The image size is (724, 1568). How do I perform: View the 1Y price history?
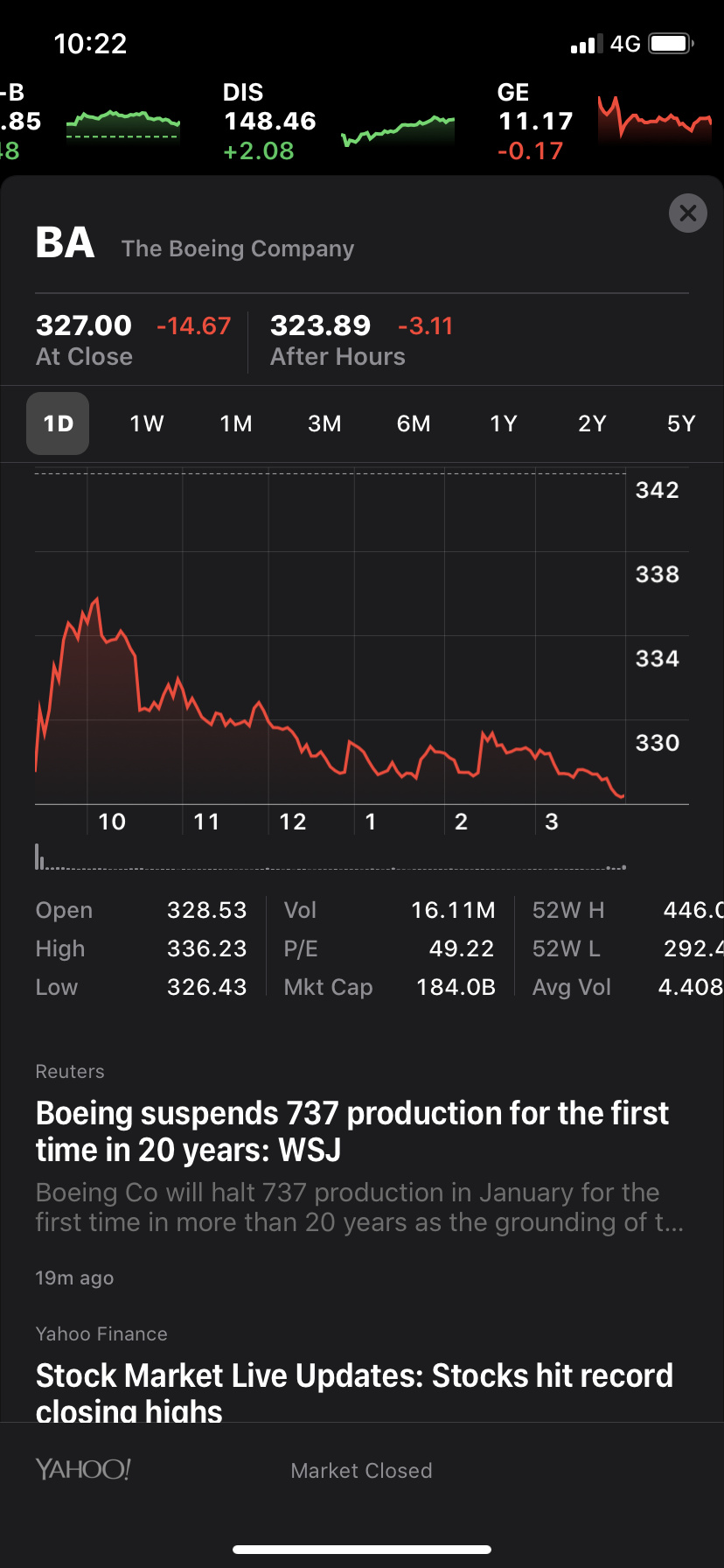click(504, 423)
